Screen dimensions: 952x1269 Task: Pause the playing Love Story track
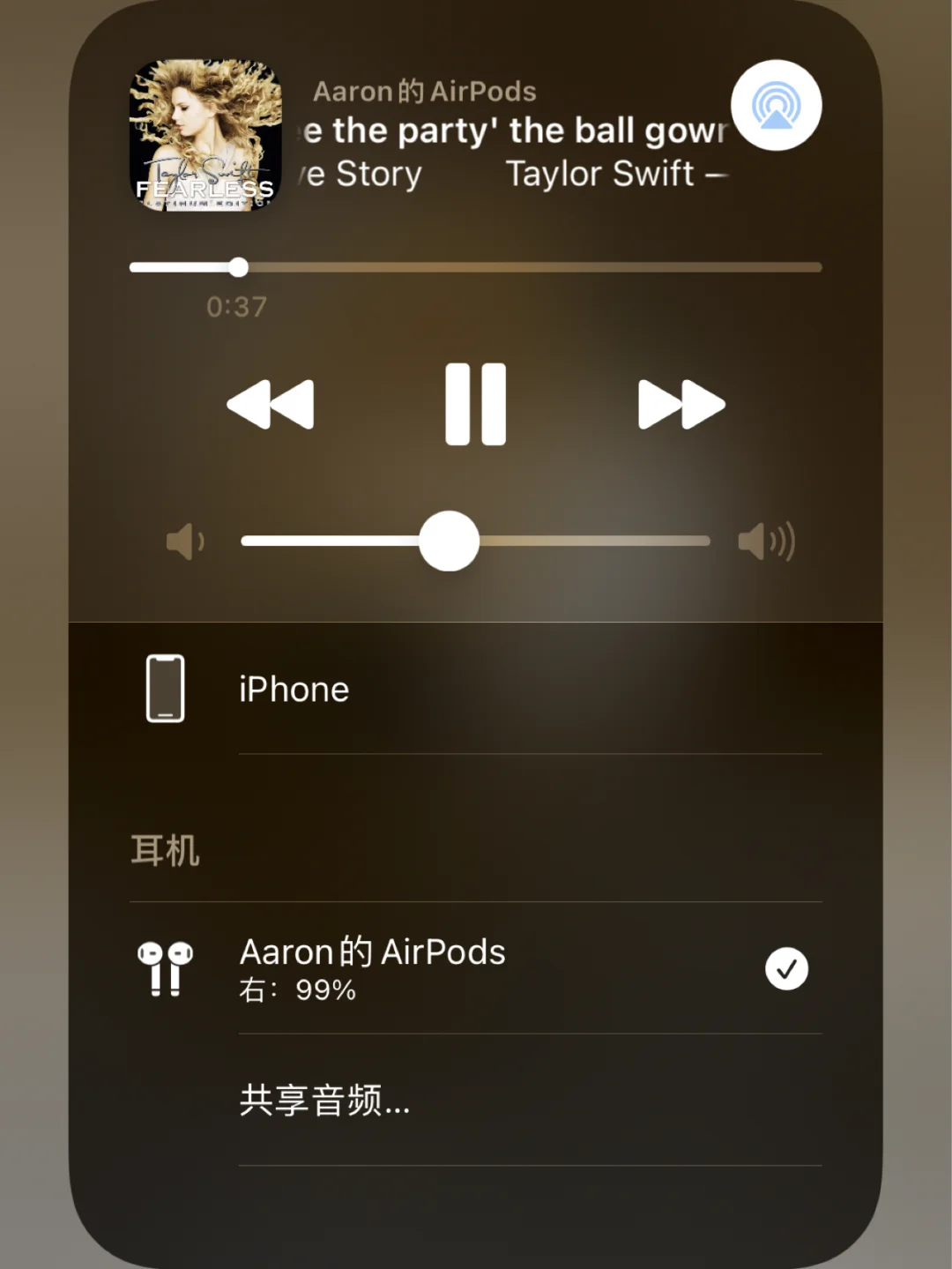pyautogui.click(x=475, y=404)
